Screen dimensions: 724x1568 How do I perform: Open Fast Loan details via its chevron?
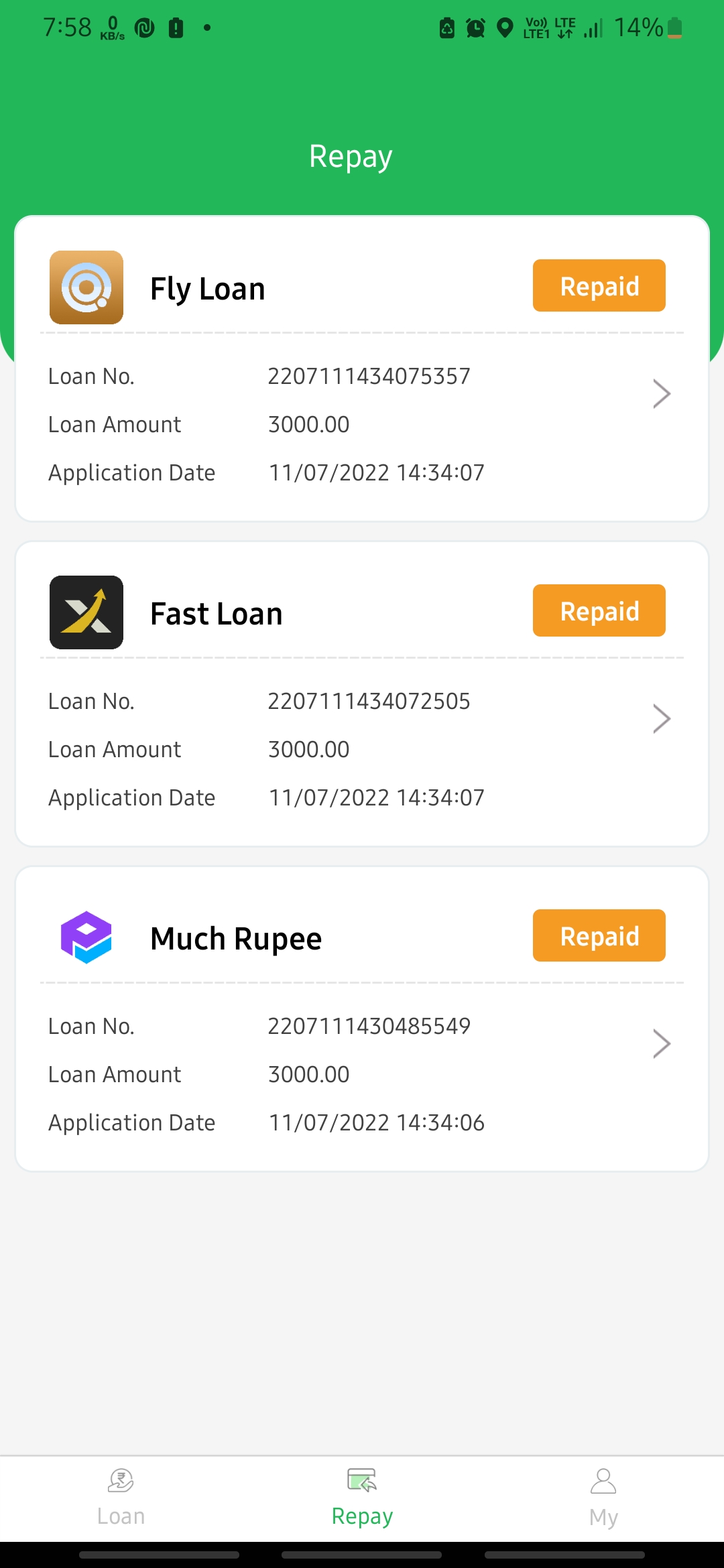661,719
